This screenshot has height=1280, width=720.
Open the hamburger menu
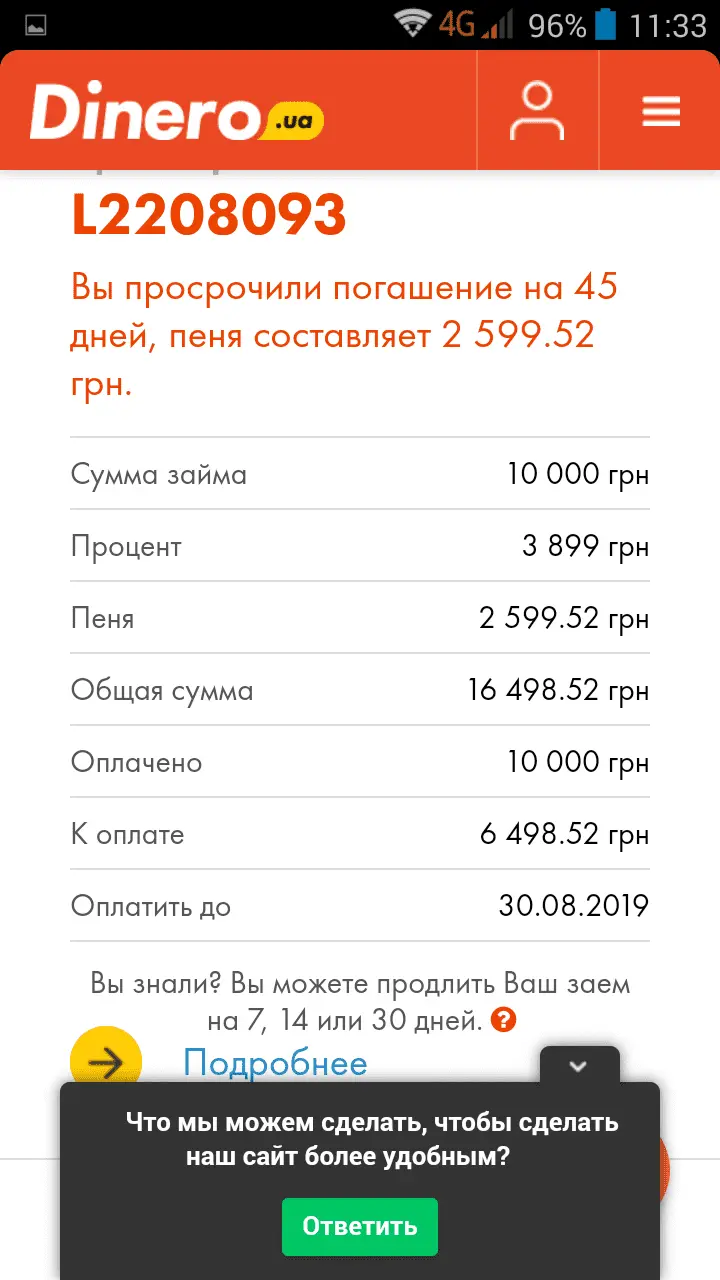[660, 111]
